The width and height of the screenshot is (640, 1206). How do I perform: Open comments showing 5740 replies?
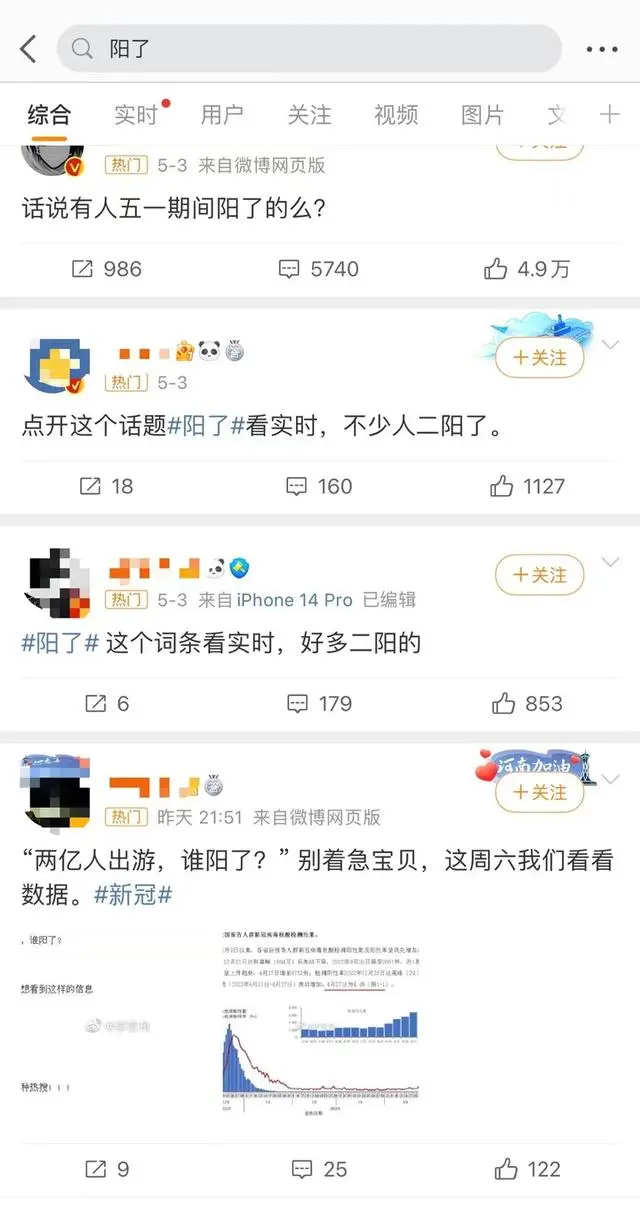tap(318, 268)
